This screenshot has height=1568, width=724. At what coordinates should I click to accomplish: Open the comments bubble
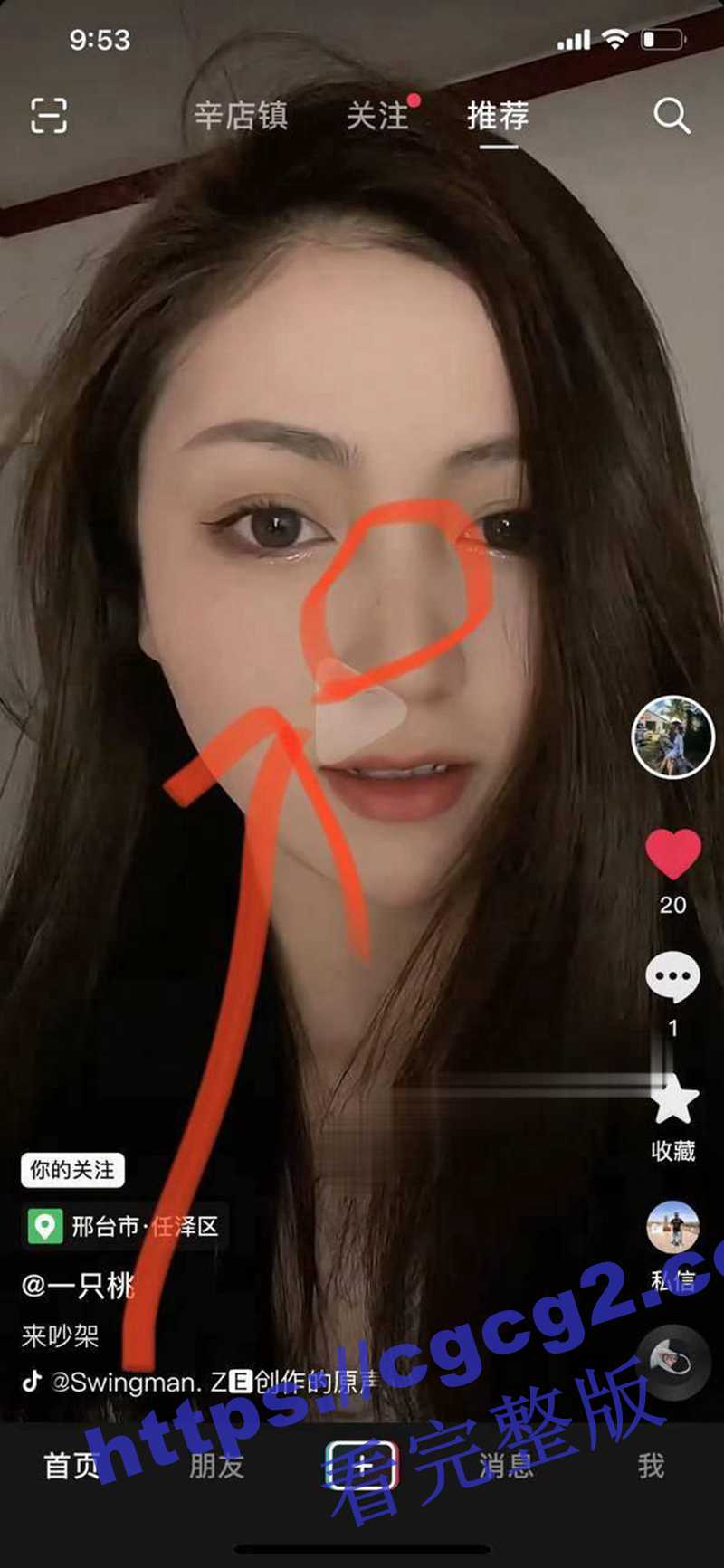(x=672, y=977)
